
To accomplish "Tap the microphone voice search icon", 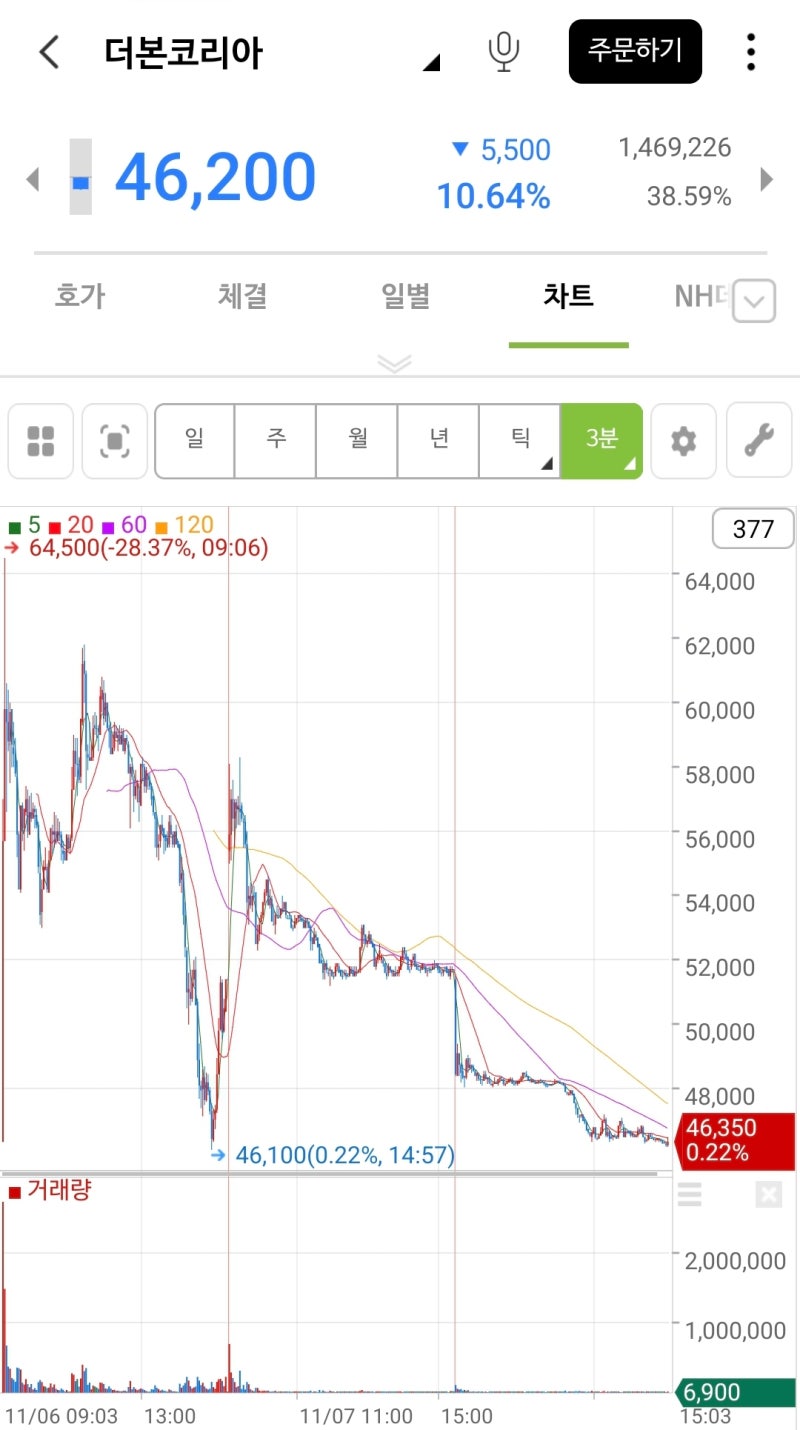I will [504, 52].
